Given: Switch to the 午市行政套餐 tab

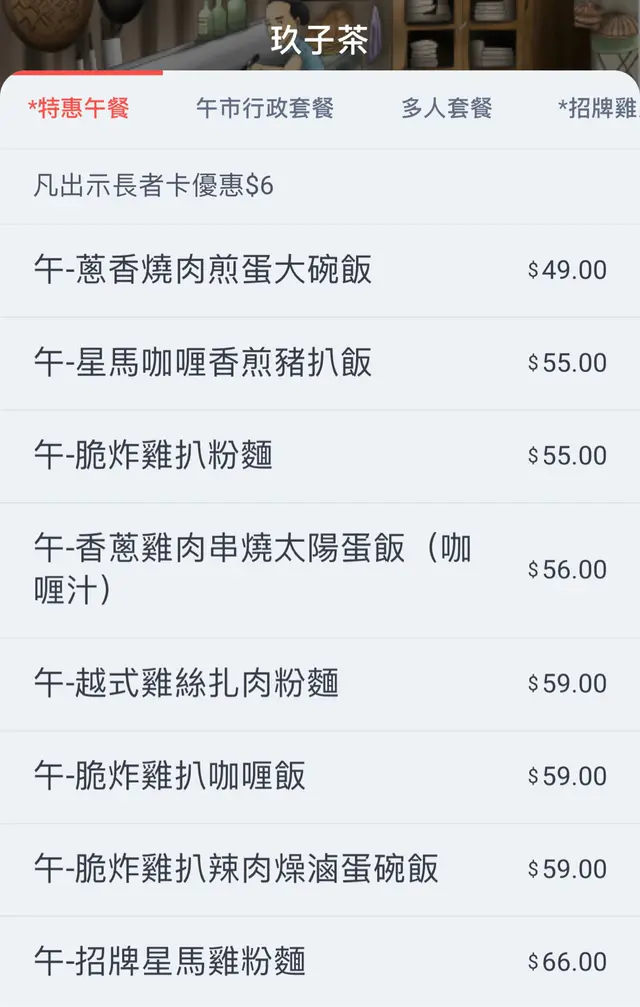Looking at the screenshot, I should 264,109.
